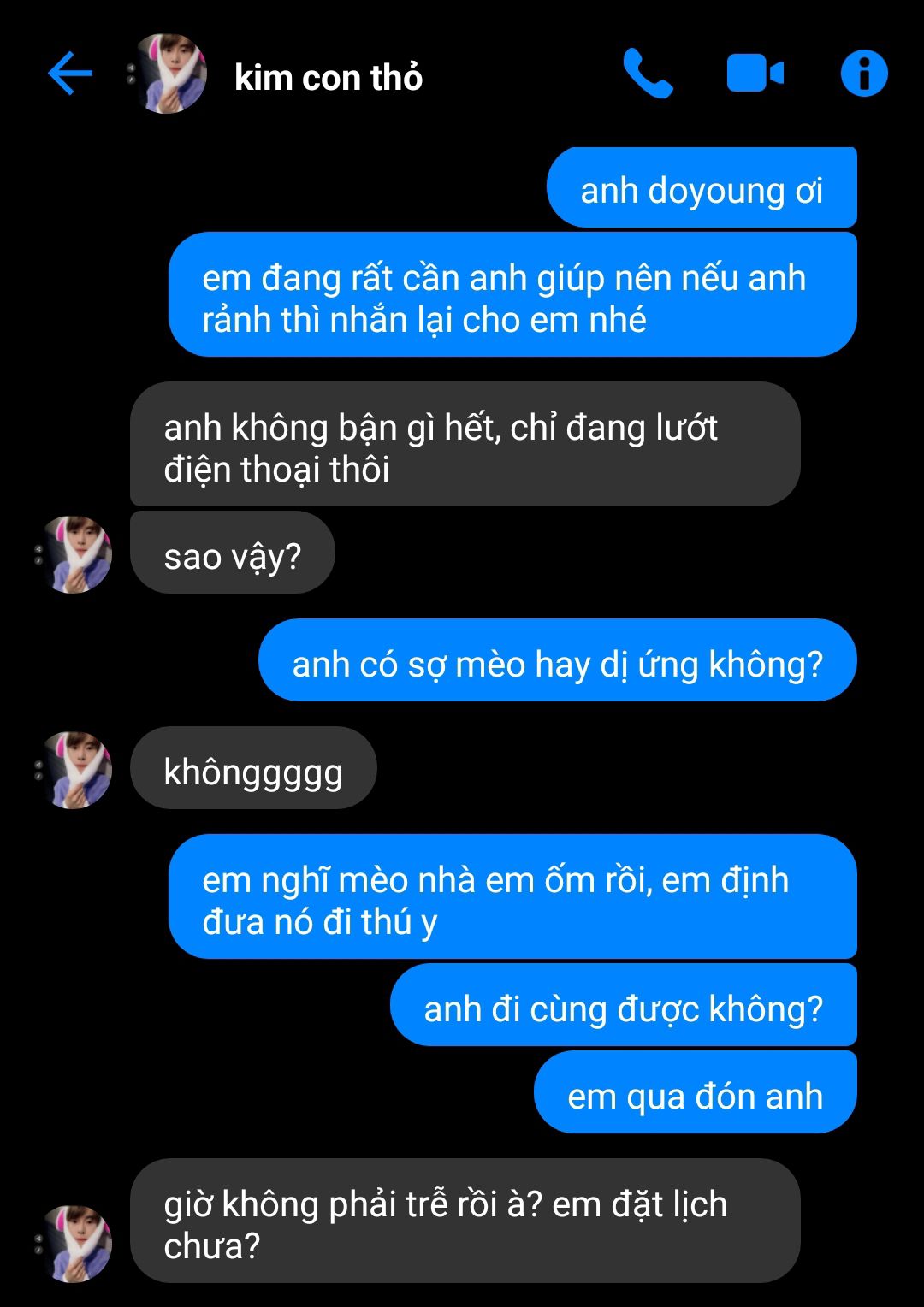Go back using the top-left arrow
This screenshot has height=1307, width=924.
[x=70, y=74]
